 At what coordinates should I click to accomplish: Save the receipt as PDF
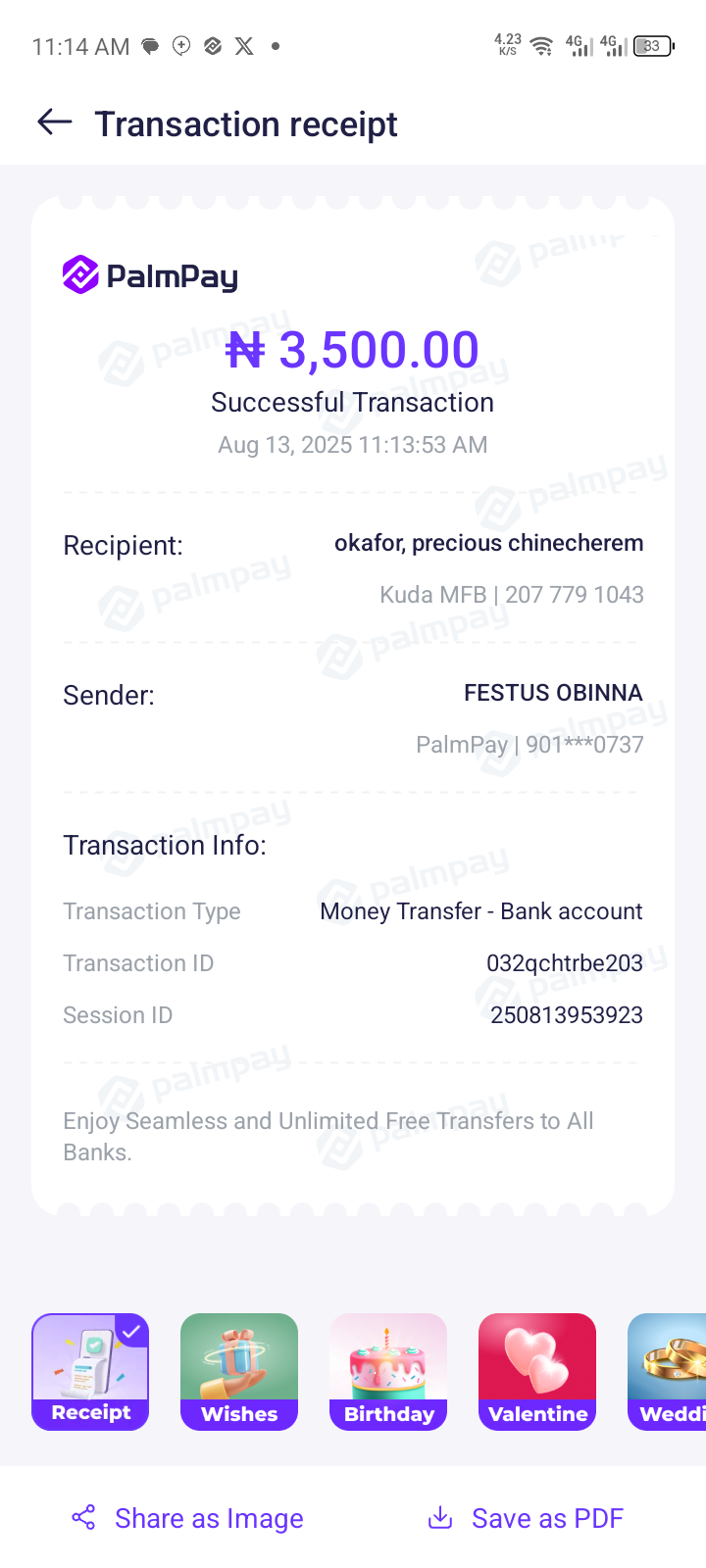[x=526, y=1518]
